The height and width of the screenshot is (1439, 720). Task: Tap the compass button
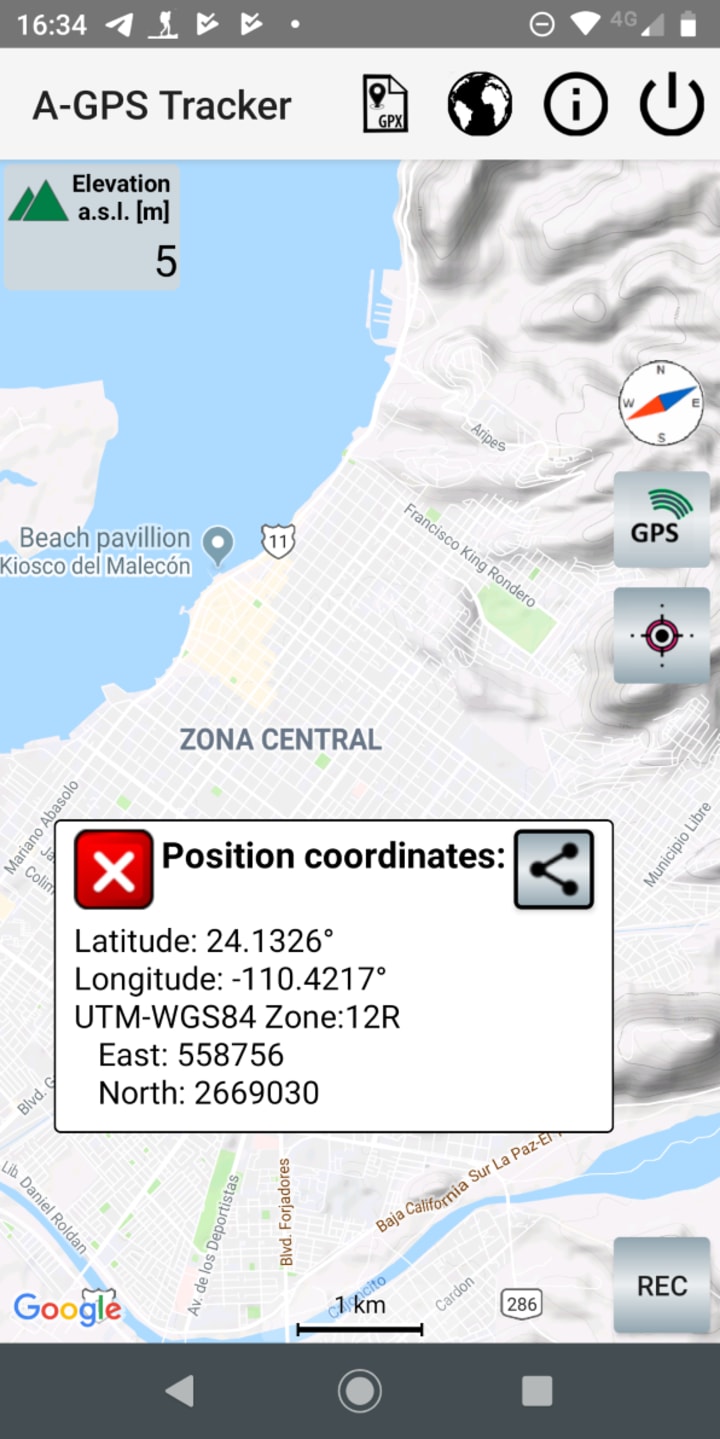(x=661, y=403)
